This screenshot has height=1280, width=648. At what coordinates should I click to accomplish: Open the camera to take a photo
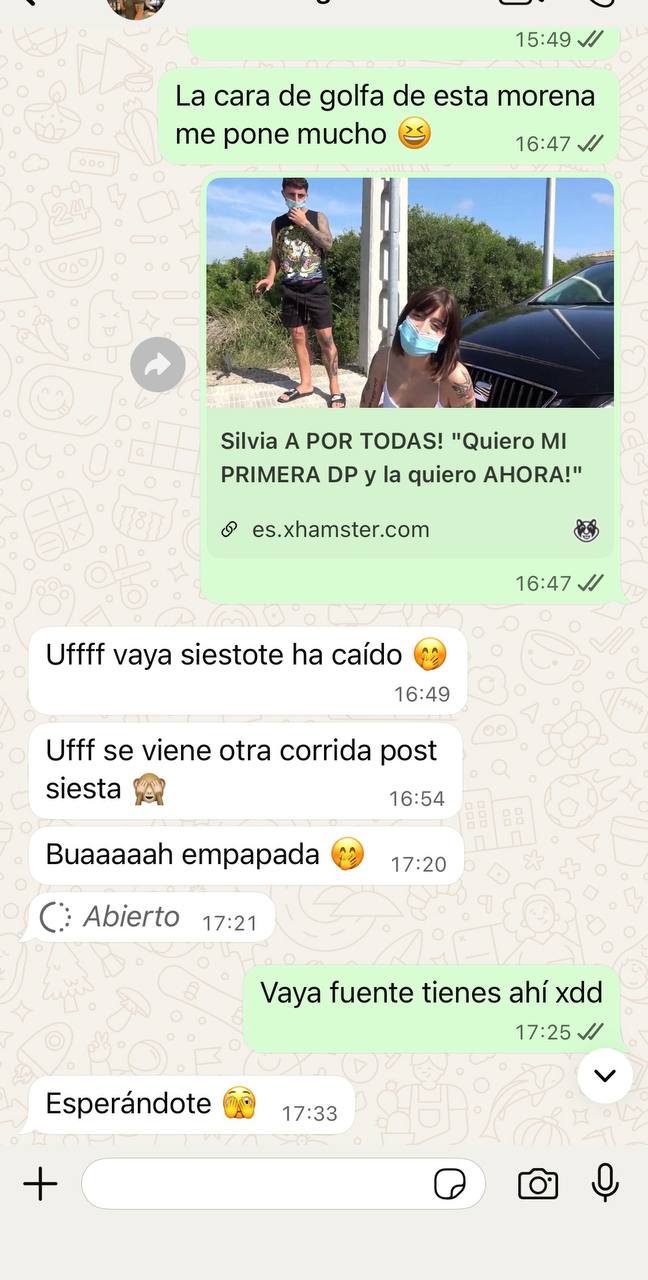click(538, 1185)
